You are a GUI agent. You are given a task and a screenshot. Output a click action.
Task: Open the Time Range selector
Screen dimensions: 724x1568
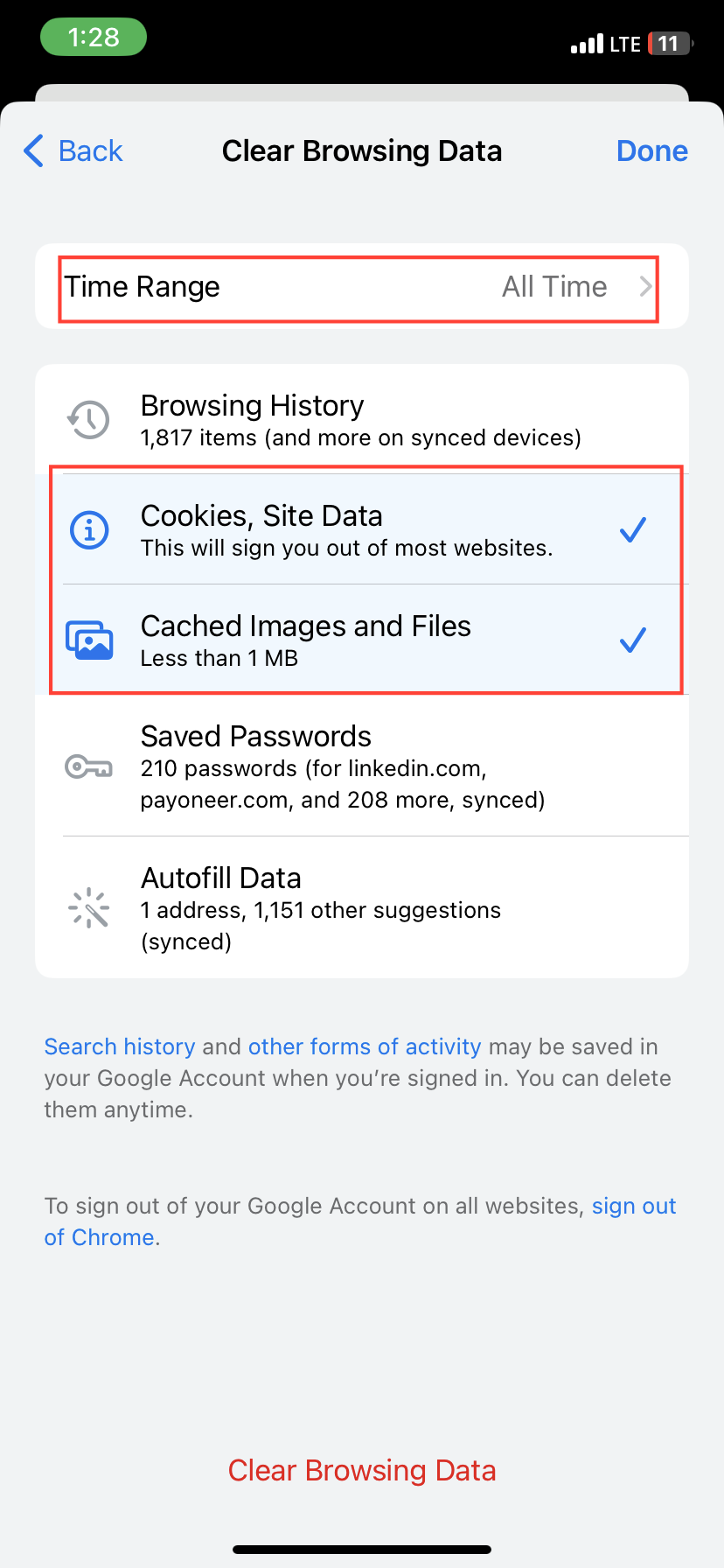click(360, 287)
